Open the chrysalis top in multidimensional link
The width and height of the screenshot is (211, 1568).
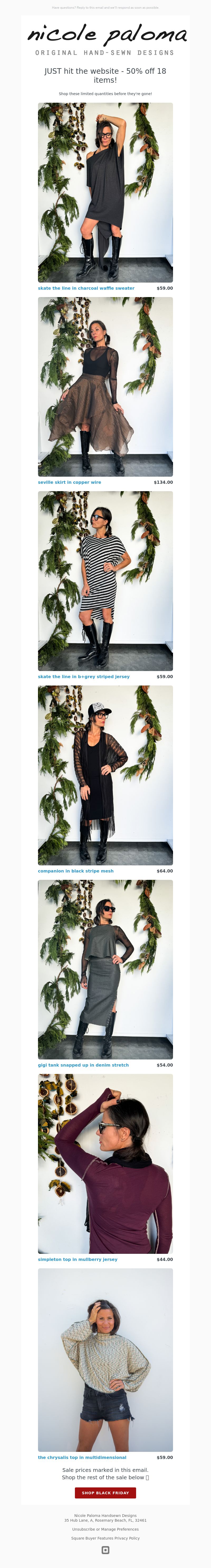pos(82,1457)
